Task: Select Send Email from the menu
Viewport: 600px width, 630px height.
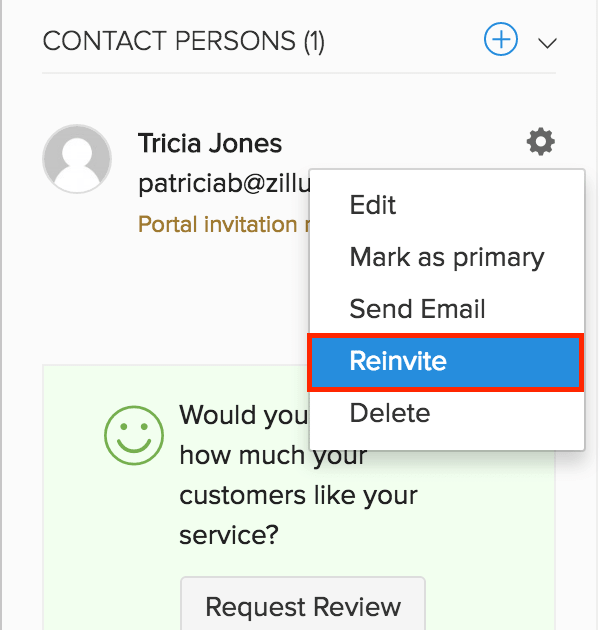Action: [417, 309]
